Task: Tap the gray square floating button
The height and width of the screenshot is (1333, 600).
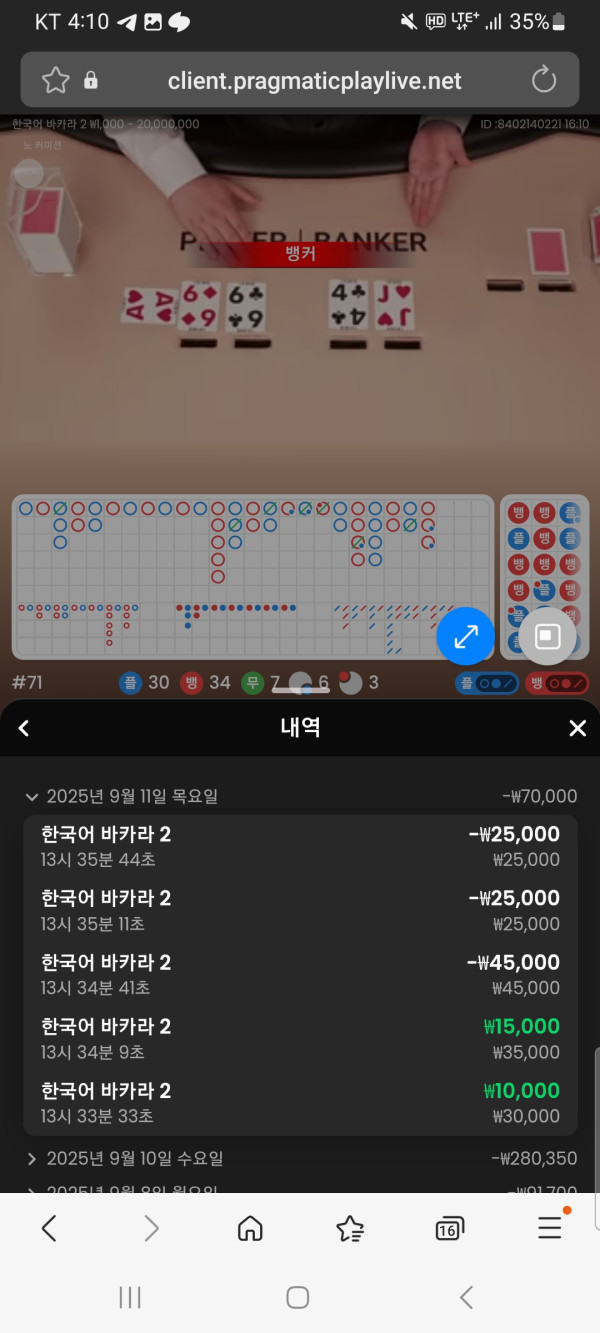Action: coord(547,637)
